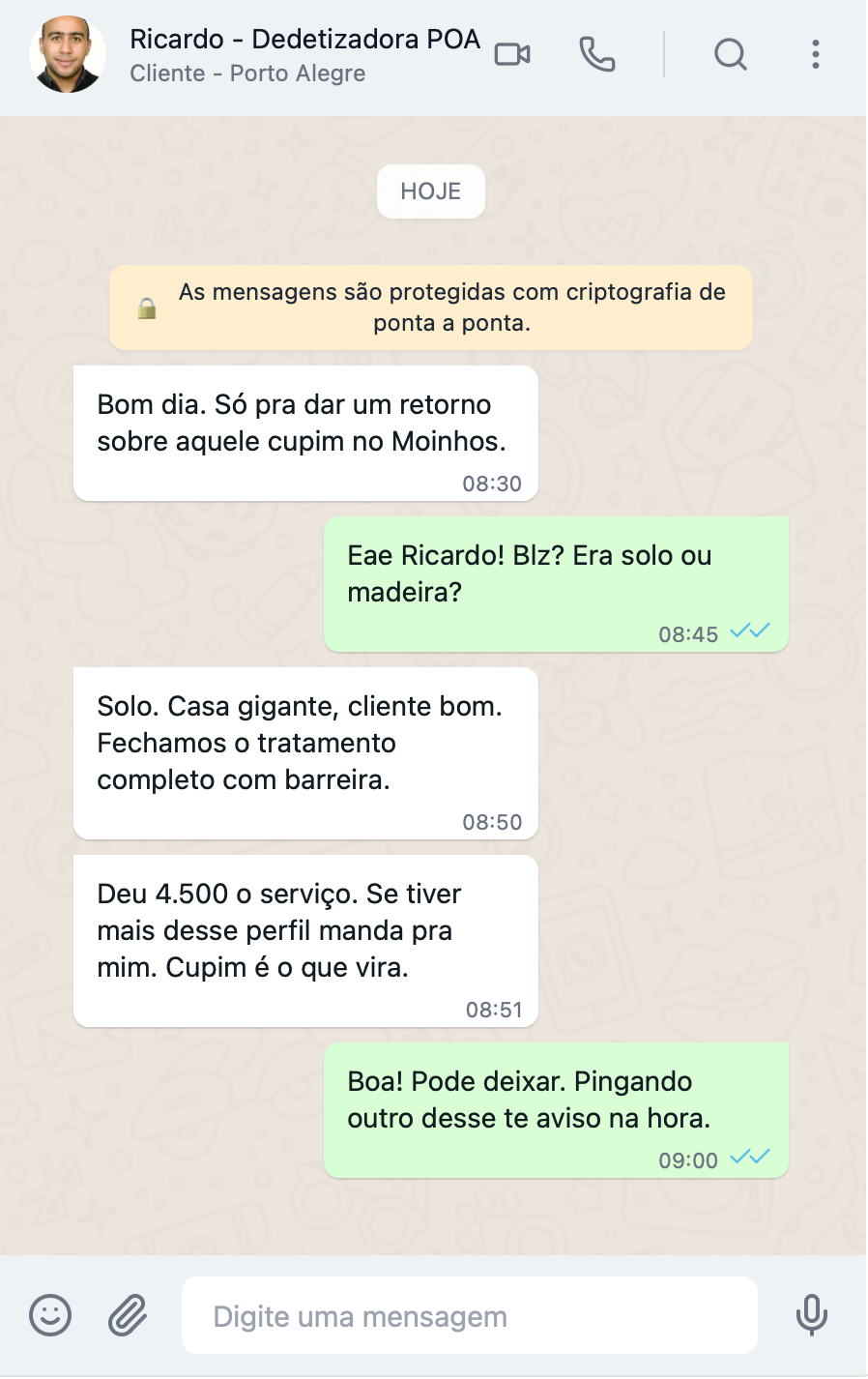Start a video call with Ricardo
868x1379 pixels.
(512, 54)
